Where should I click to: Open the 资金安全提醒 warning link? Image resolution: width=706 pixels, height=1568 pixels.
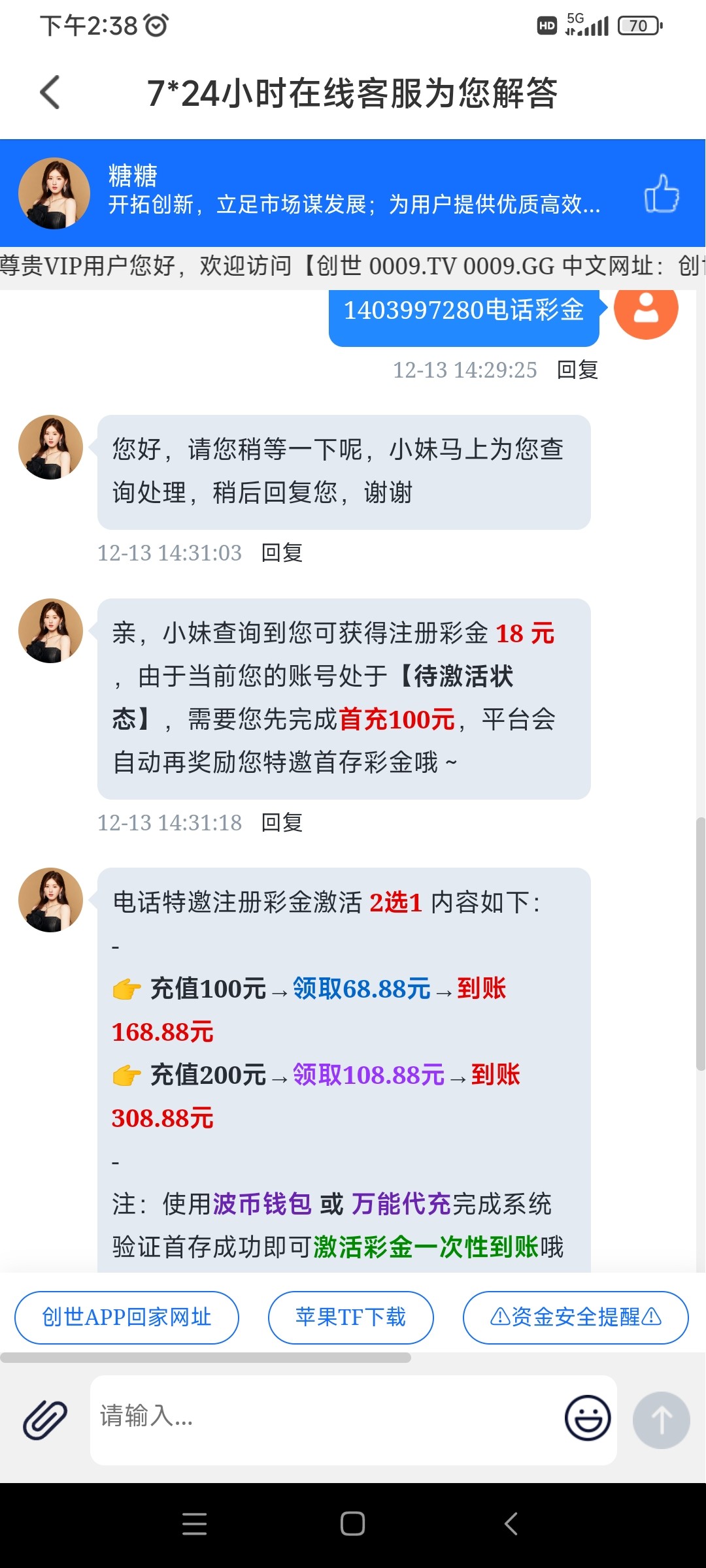pyautogui.click(x=575, y=1317)
